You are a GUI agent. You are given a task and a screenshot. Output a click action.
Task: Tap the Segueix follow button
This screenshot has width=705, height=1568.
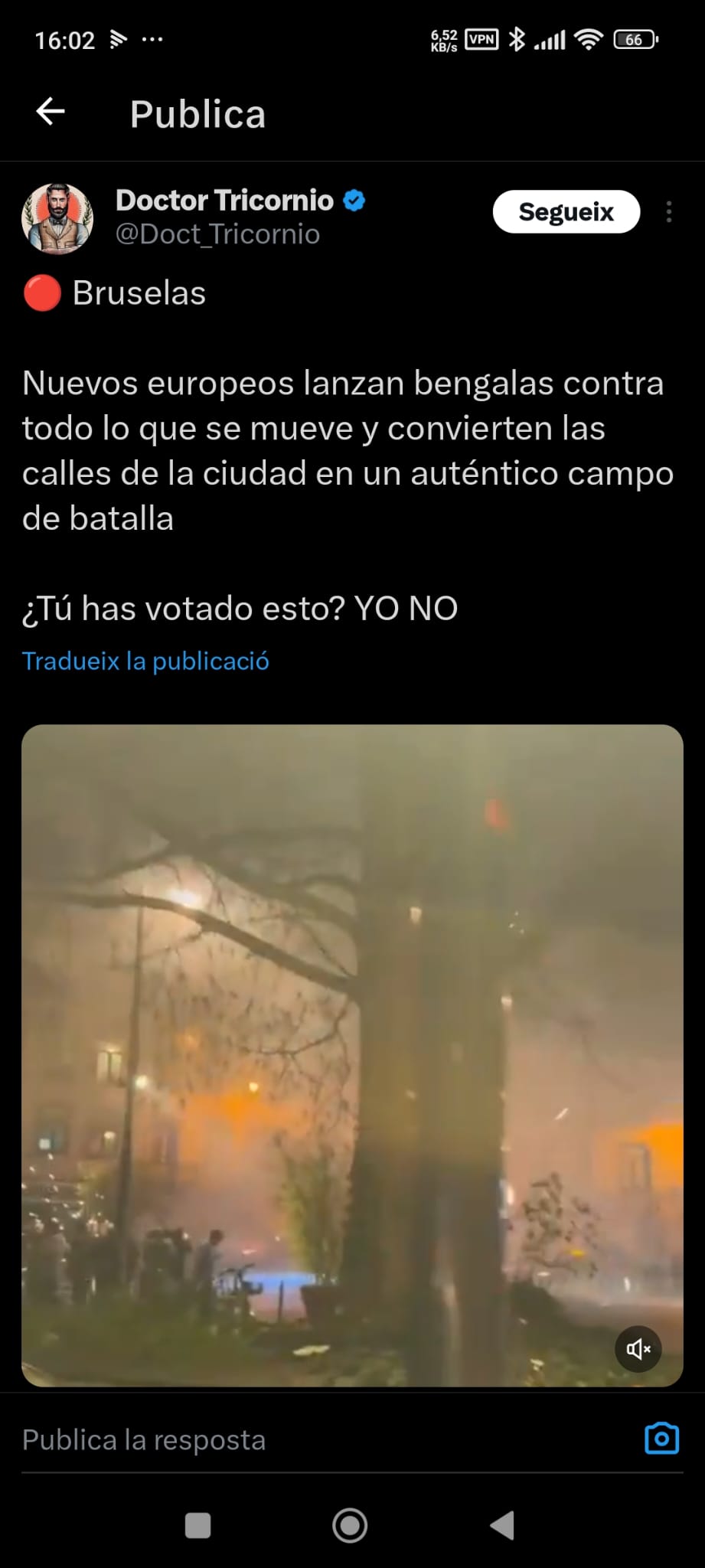[x=566, y=211]
